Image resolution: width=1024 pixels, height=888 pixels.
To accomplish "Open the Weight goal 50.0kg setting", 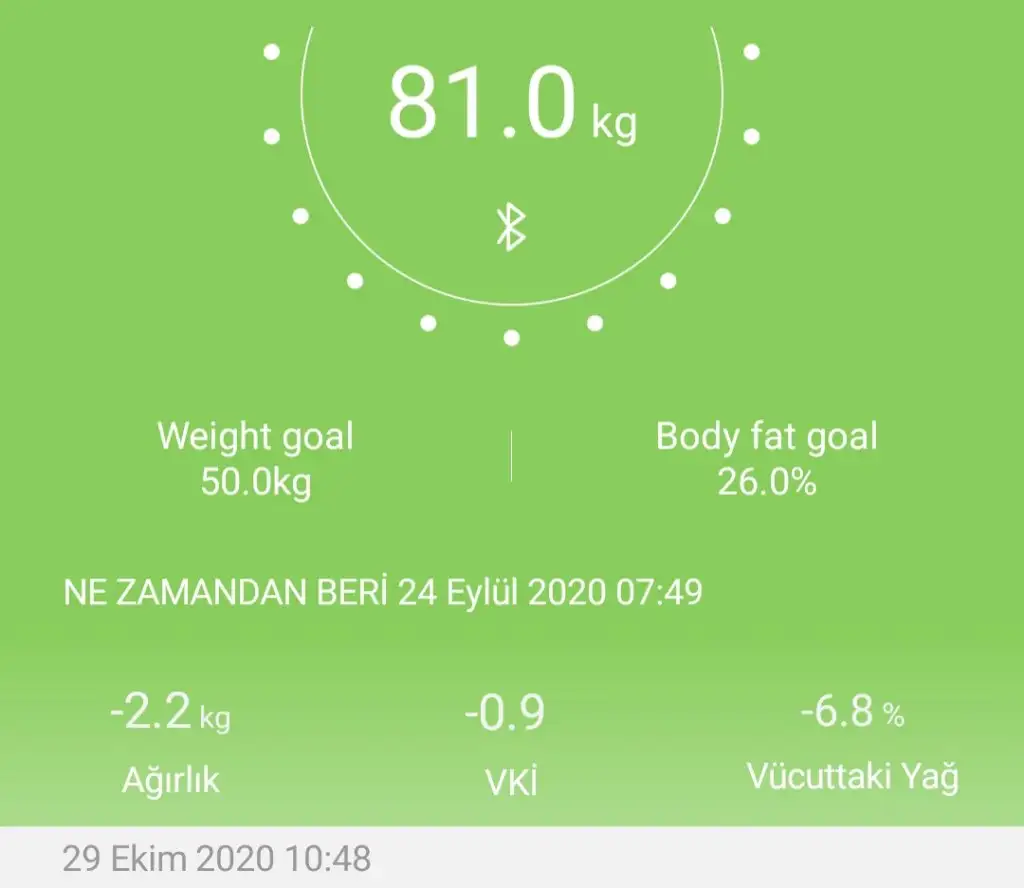I will (x=255, y=459).
